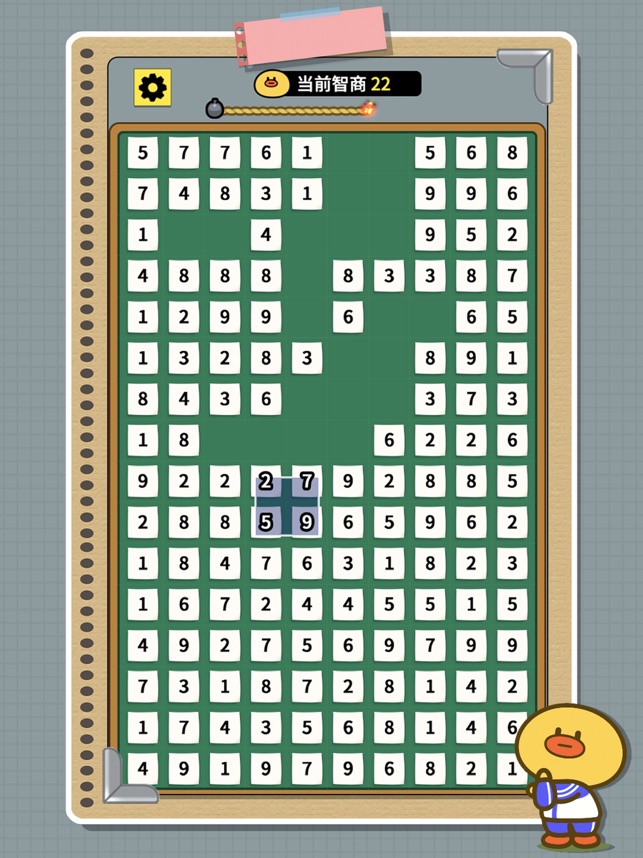The image size is (643, 858).
Task: Select the highlighted 9 tile in selection
Action: 306,522
